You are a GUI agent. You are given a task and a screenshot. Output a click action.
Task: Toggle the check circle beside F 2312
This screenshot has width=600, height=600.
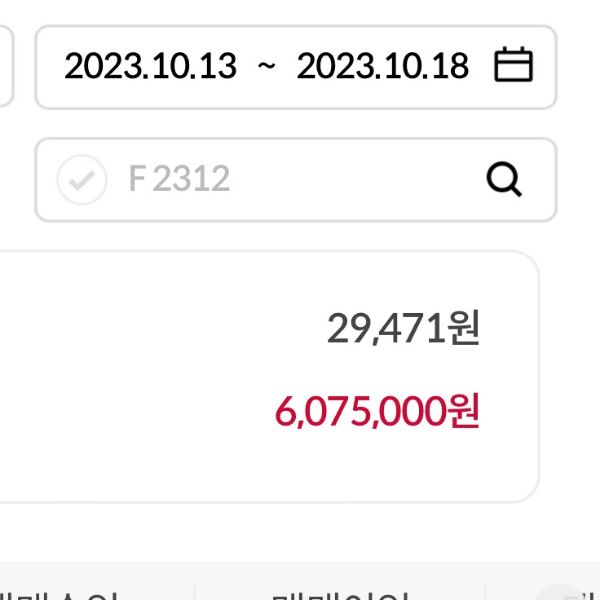coord(82,180)
